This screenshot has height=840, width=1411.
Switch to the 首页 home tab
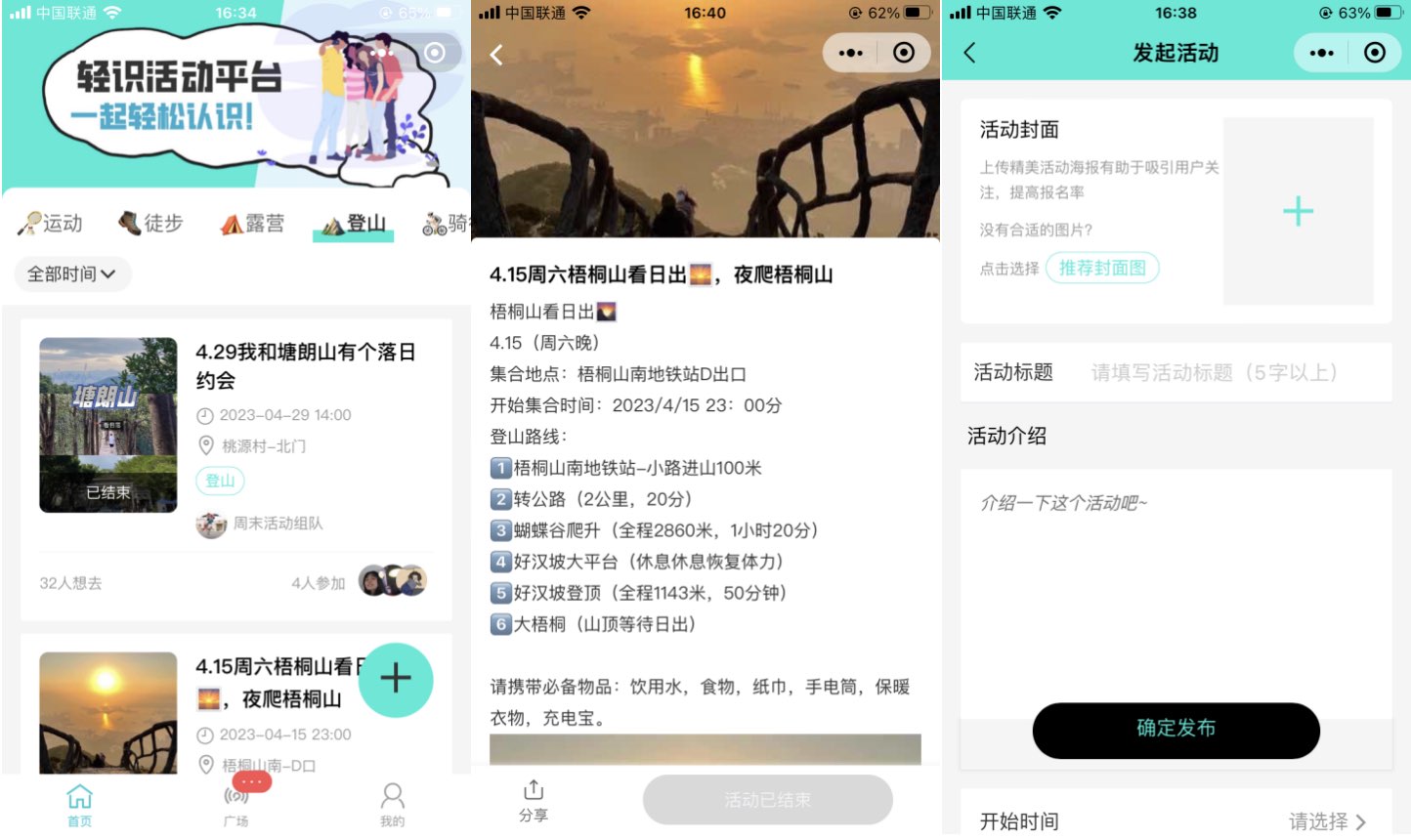tap(79, 805)
